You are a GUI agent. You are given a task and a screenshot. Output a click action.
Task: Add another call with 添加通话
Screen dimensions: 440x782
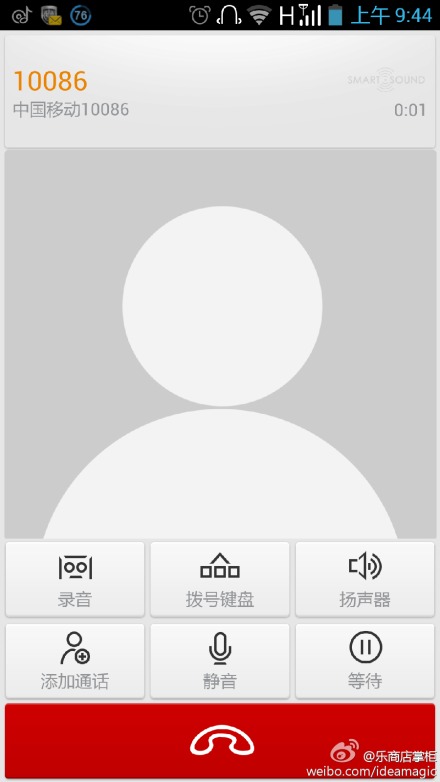click(x=75, y=661)
